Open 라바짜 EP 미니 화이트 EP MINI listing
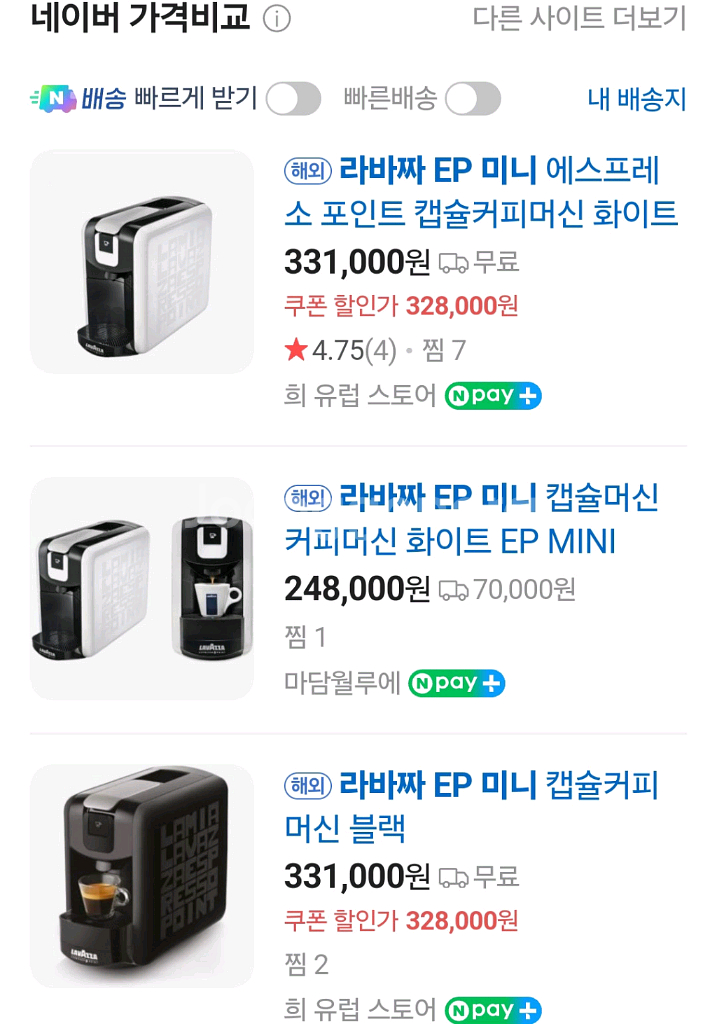This screenshot has width=717, height=1024. click(472, 519)
